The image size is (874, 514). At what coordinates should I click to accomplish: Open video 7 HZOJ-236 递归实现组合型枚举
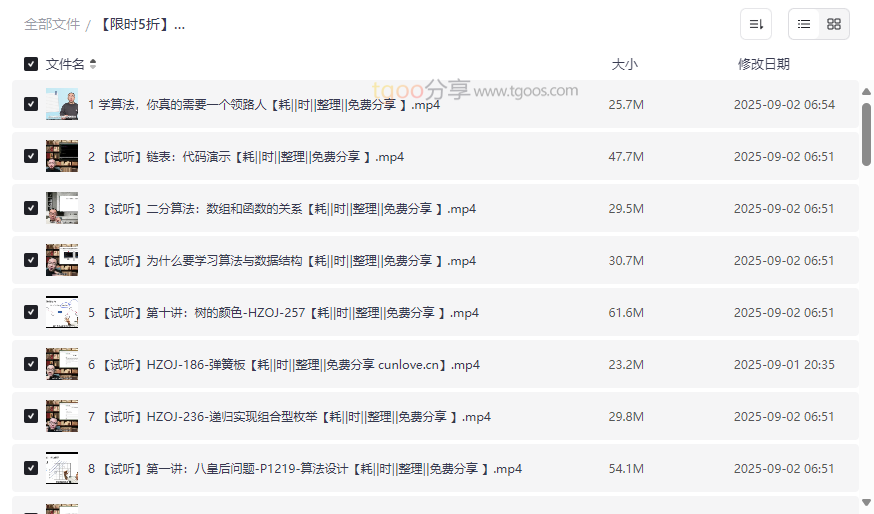(288, 417)
